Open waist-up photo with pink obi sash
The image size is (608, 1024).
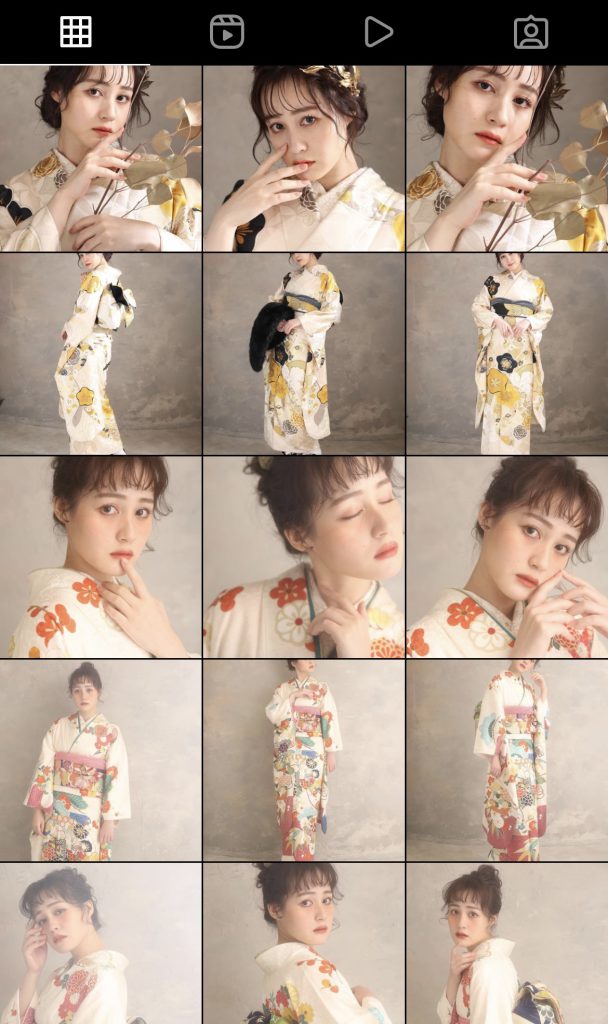click(100, 760)
